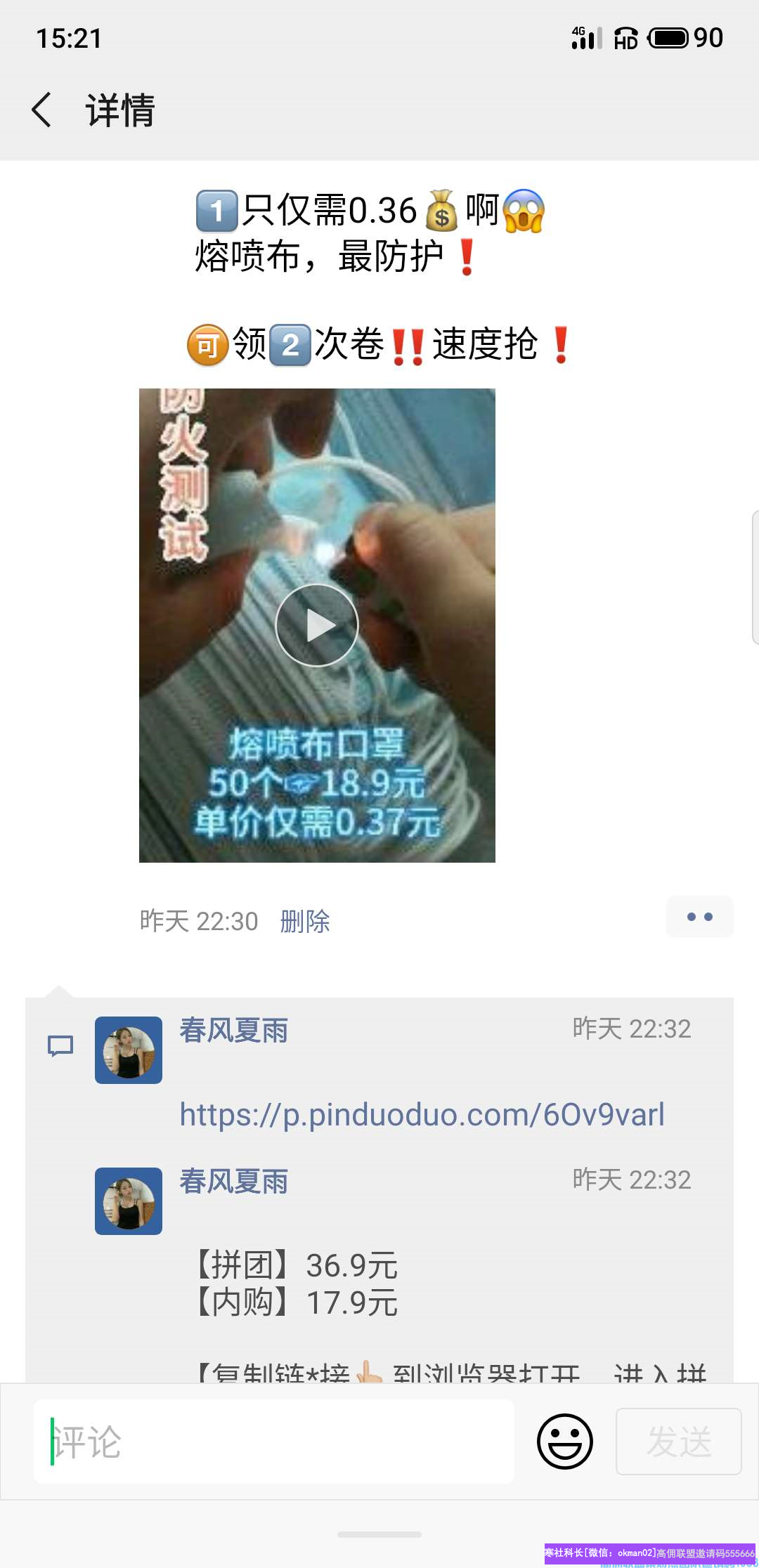This screenshot has width=759, height=1568.
Task: Focus the 评论 comment input field
Action: pos(274,1442)
